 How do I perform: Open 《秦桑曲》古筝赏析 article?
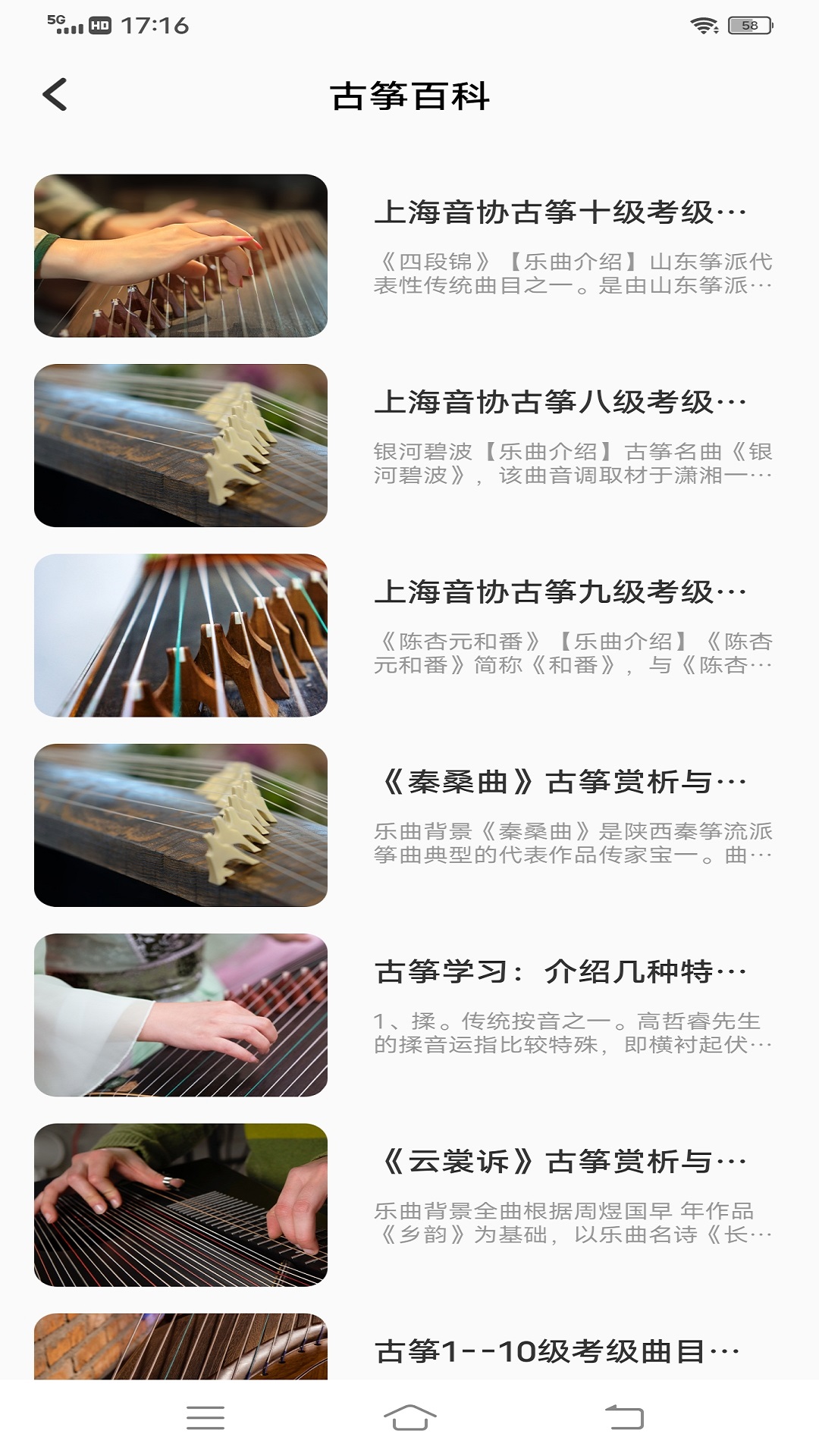[560, 782]
